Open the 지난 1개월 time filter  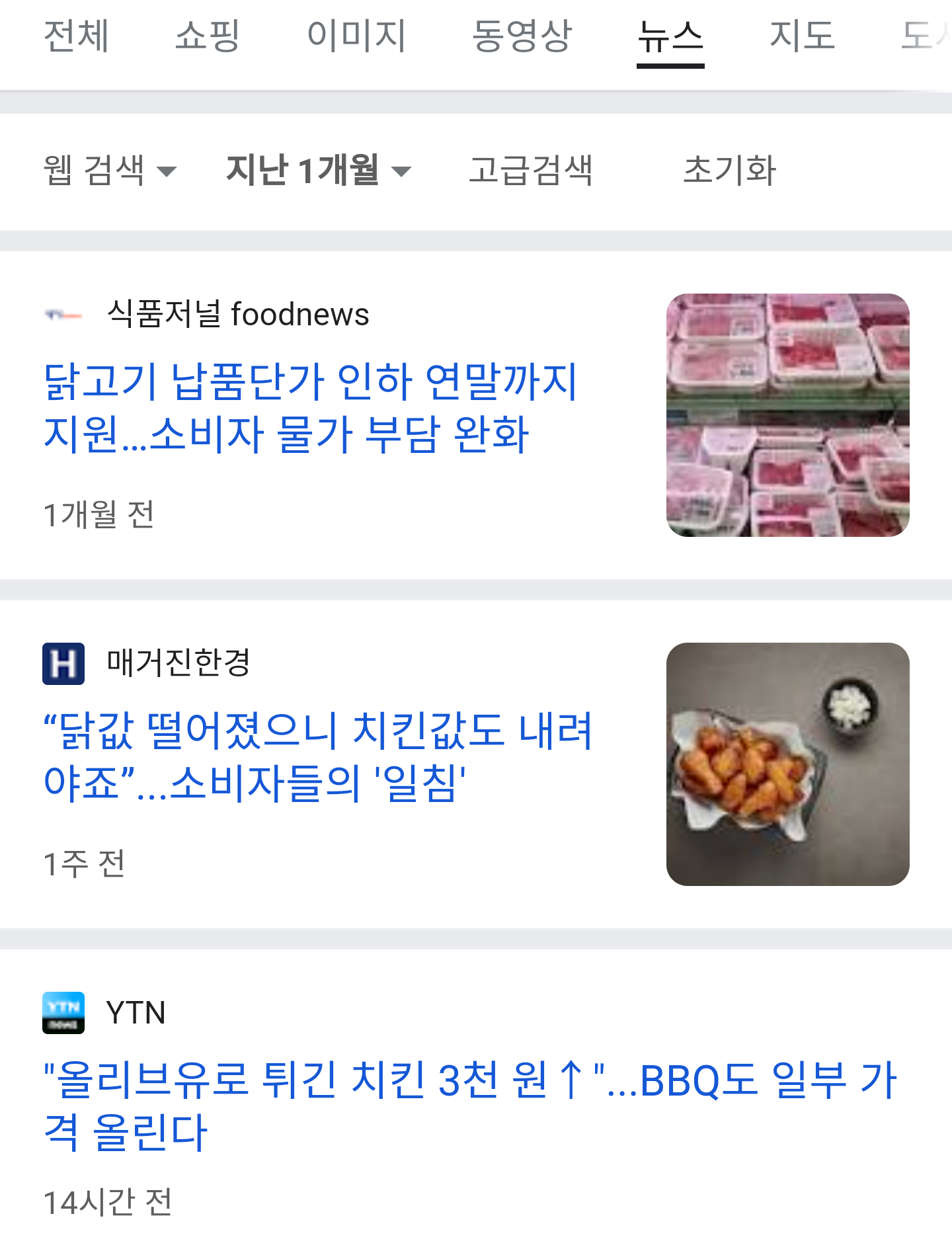click(318, 170)
